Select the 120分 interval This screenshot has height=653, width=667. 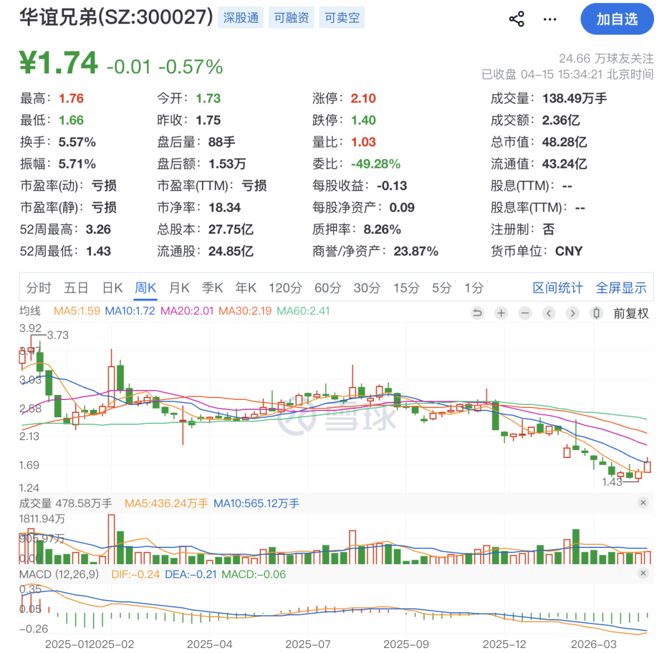[x=285, y=288]
